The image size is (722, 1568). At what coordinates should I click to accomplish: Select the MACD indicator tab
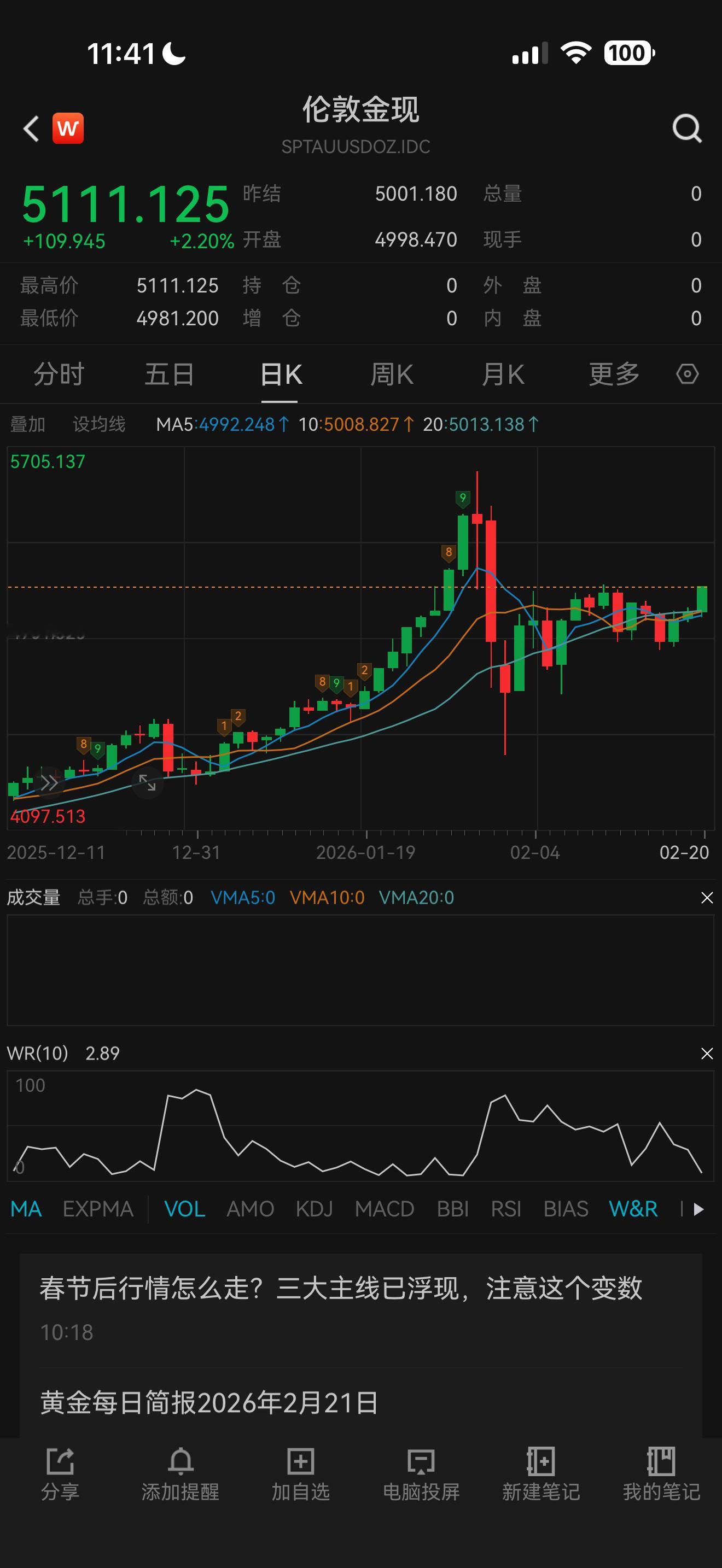(386, 1209)
